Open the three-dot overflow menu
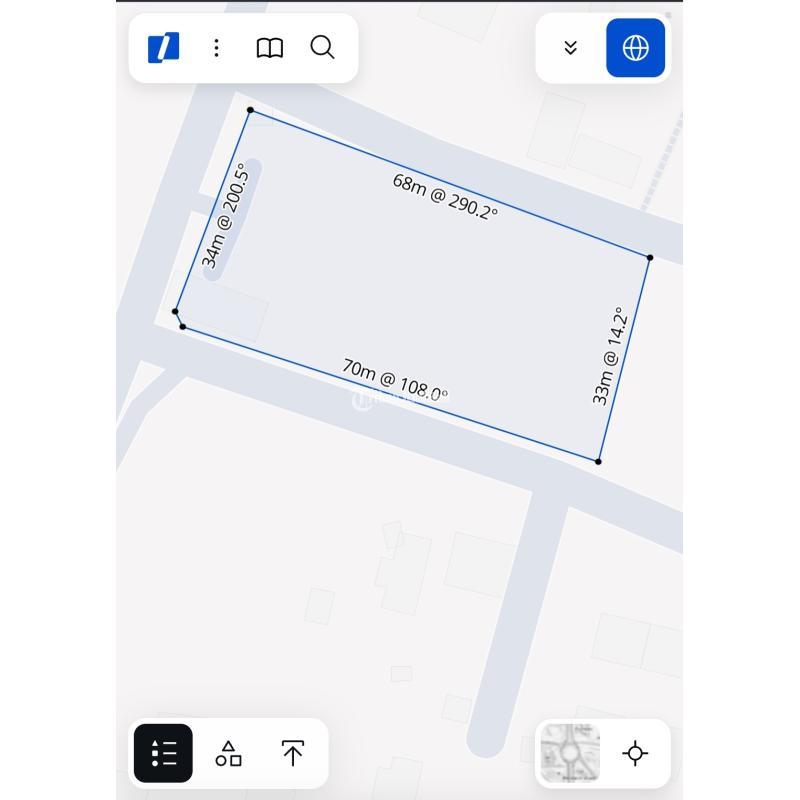 (216, 48)
